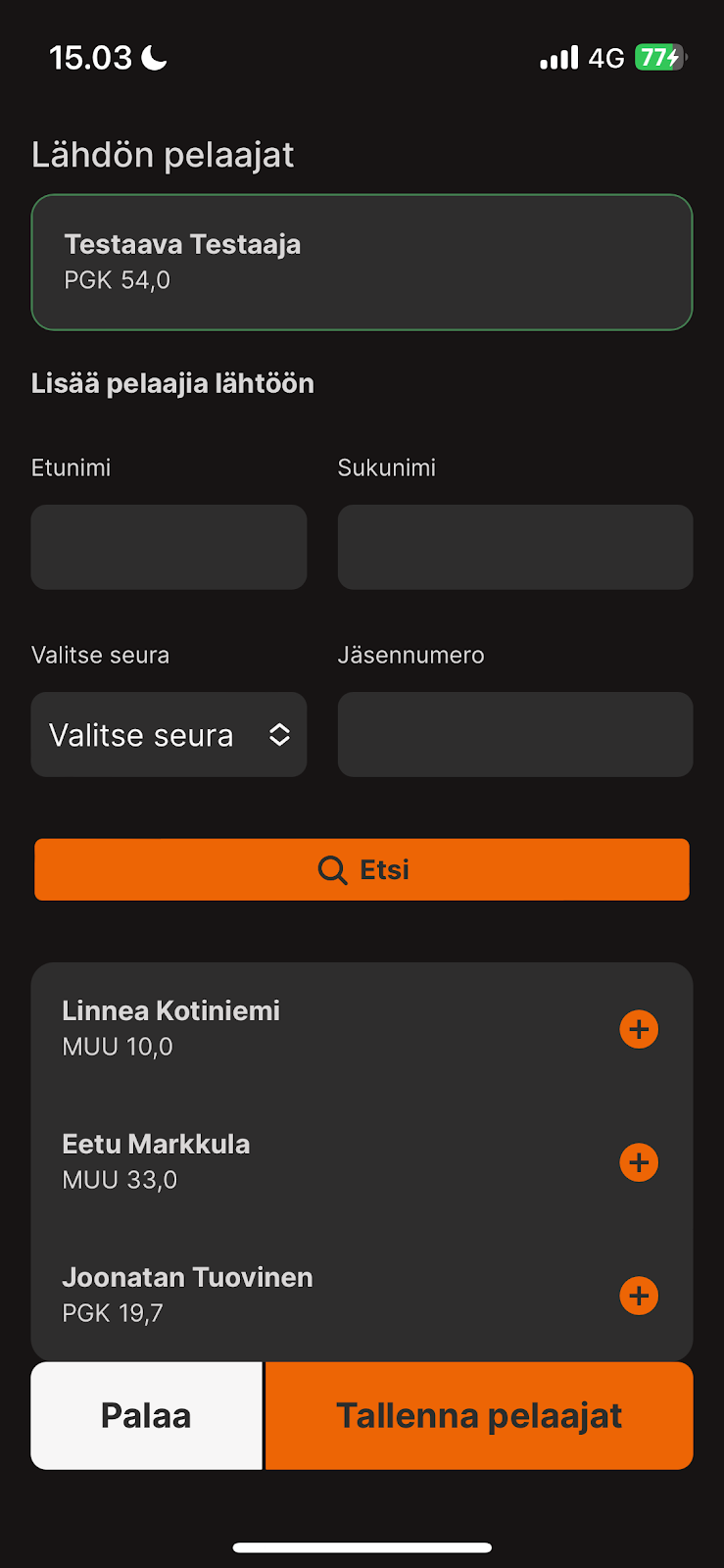This screenshot has height=1568, width=724.
Task: Save players with Tallenna pelaajat
Action: point(479,1415)
